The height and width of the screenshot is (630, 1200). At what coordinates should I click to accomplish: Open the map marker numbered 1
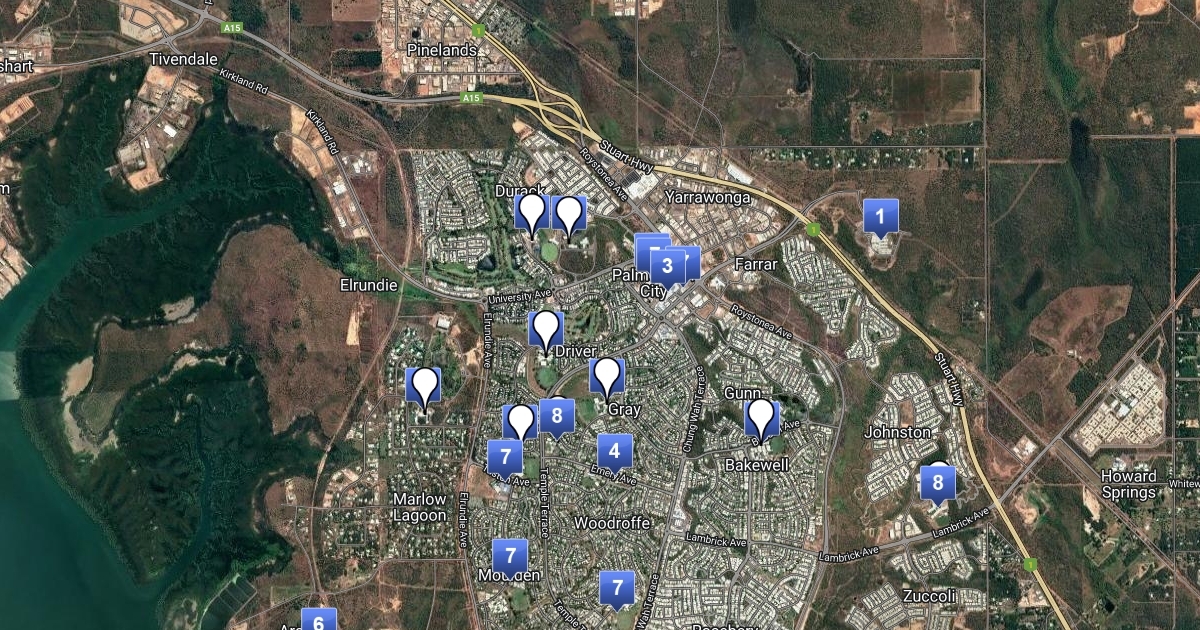(880, 215)
